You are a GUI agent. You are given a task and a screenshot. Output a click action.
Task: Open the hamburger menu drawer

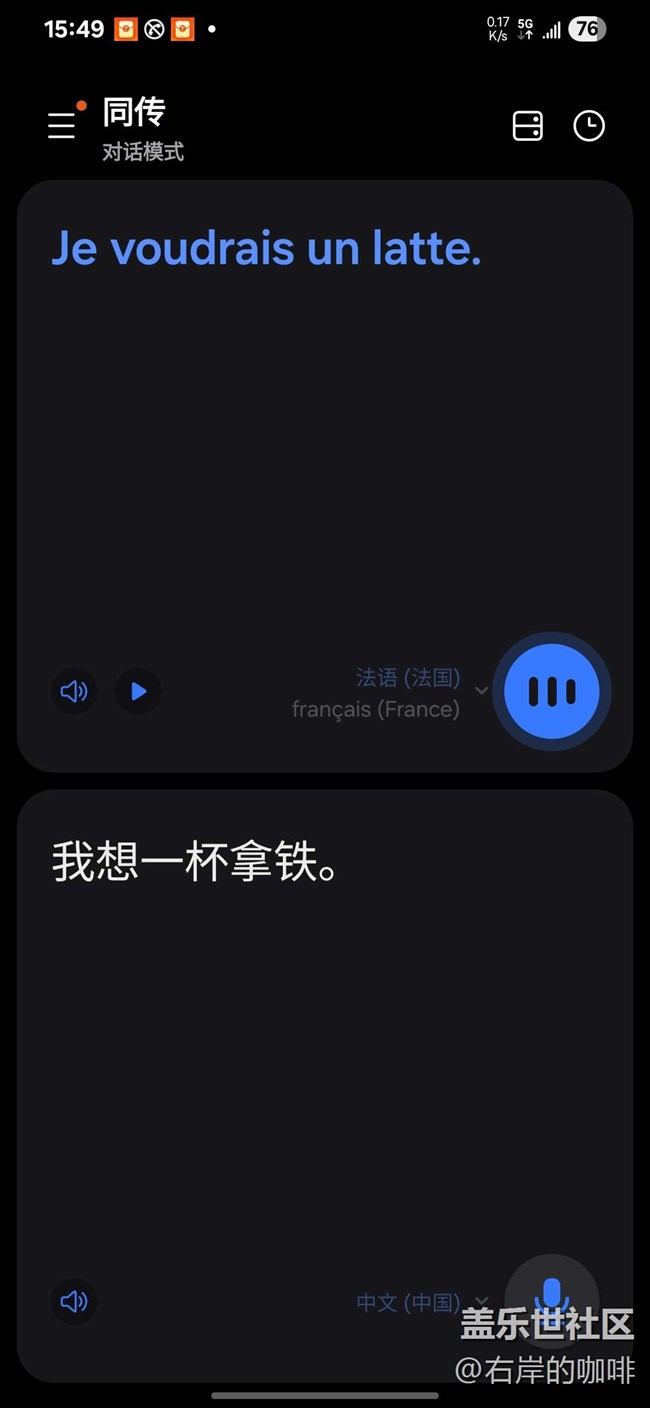[x=62, y=126]
